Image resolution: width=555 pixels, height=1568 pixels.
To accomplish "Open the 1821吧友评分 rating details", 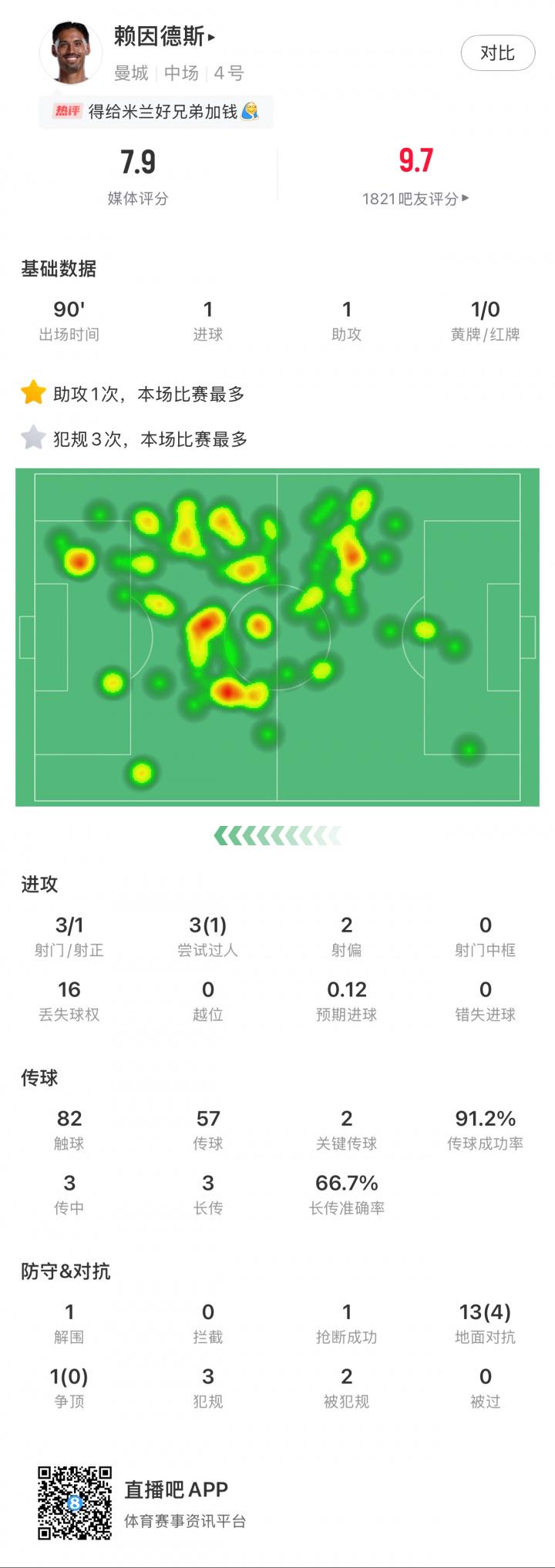I will (415, 198).
